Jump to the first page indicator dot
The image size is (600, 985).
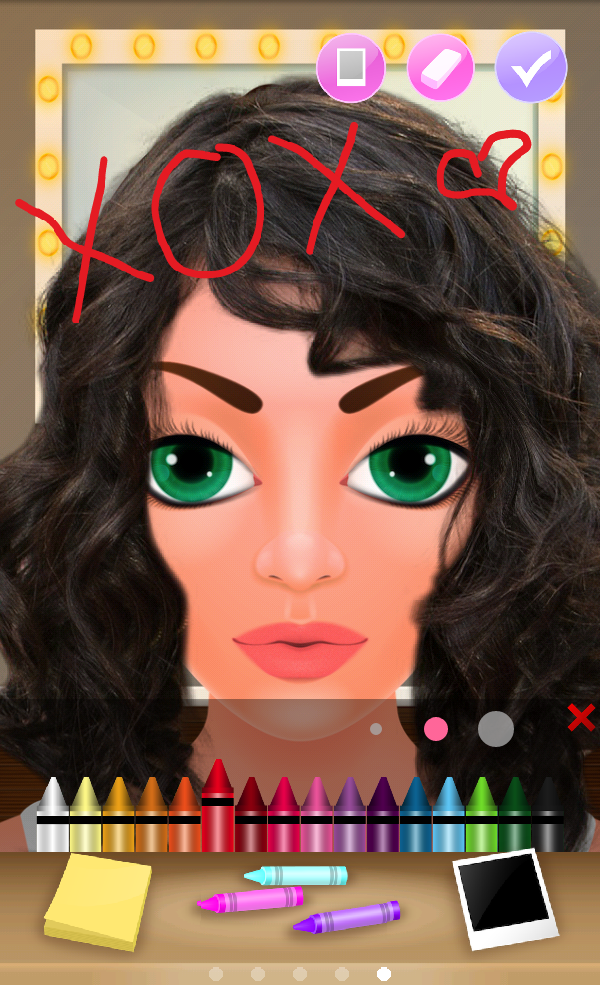pos(215,974)
